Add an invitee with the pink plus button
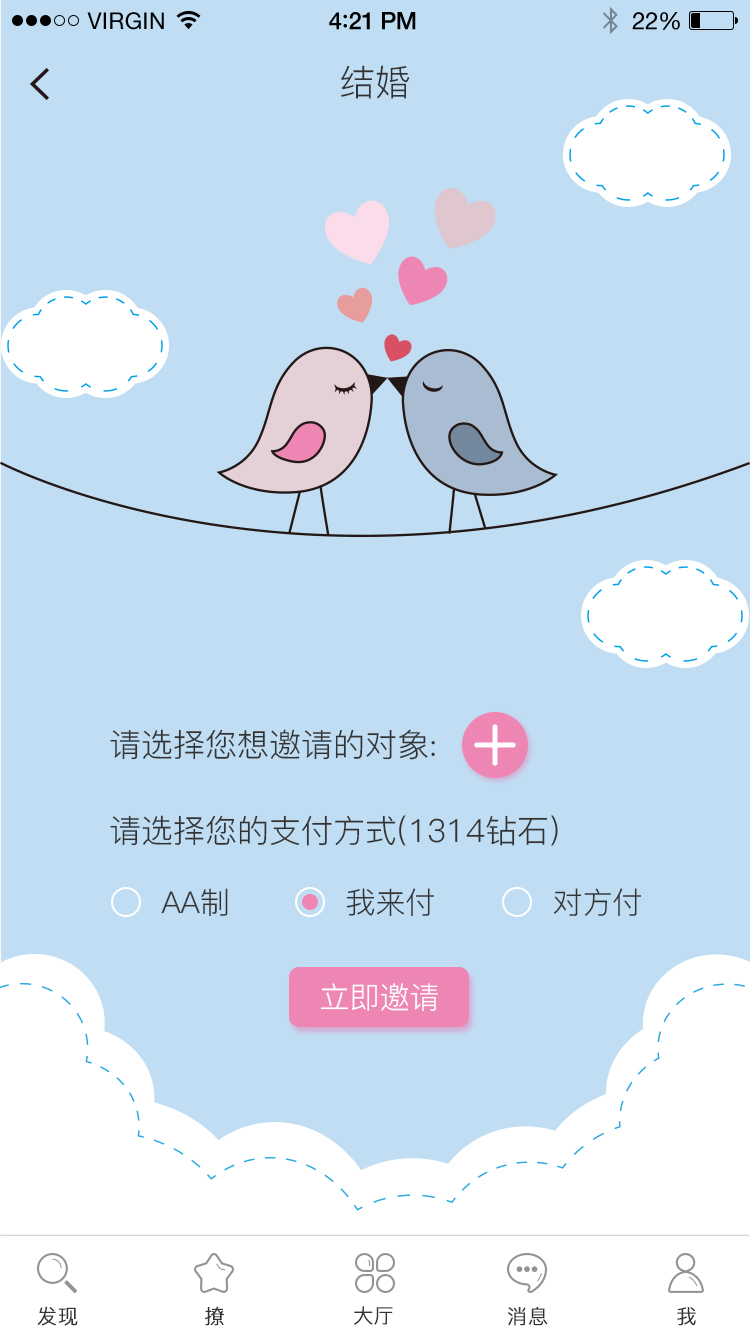This screenshot has width=750, height=1334. (x=495, y=745)
